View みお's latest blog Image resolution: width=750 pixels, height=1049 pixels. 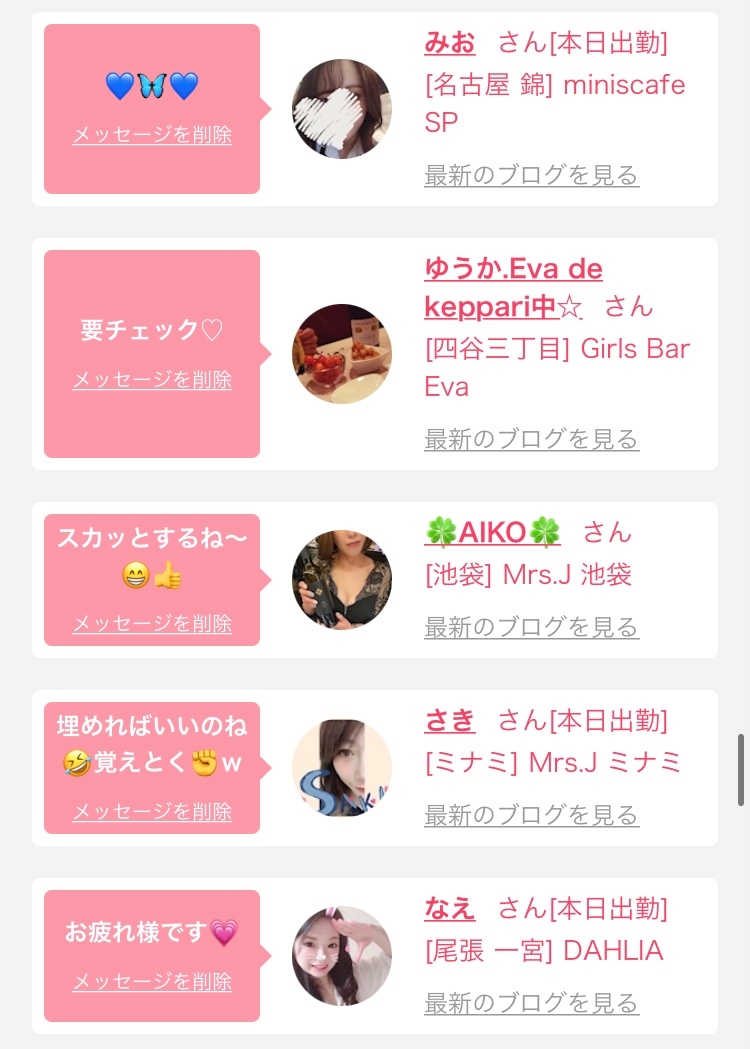531,176
